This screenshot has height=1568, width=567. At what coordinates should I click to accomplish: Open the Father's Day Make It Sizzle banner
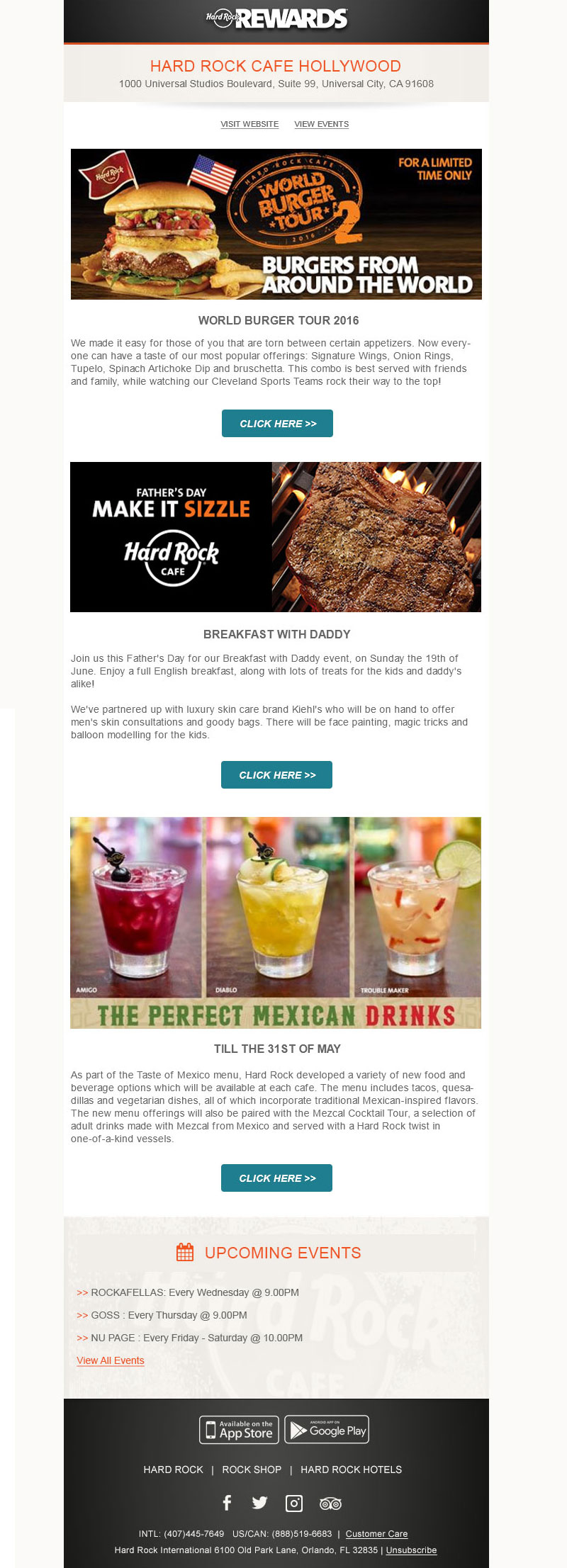(276, 537)
